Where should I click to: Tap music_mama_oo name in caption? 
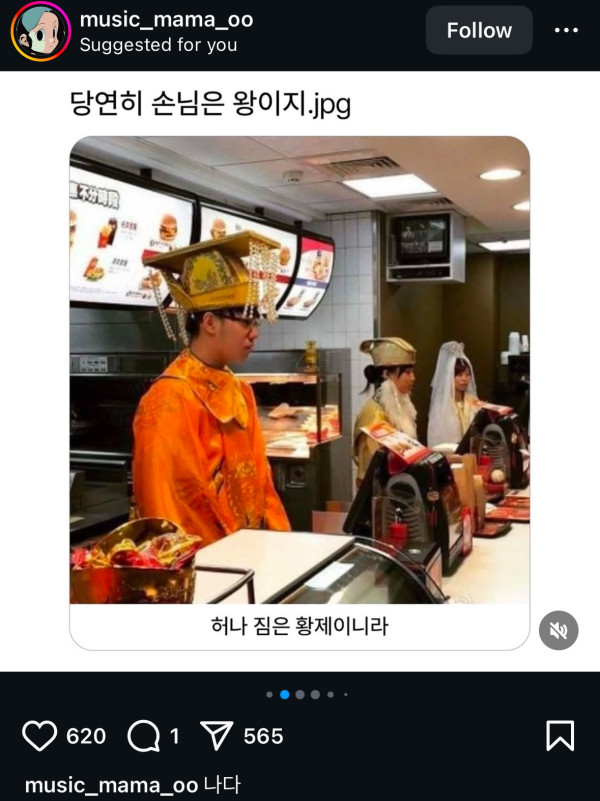pos(111,785)
